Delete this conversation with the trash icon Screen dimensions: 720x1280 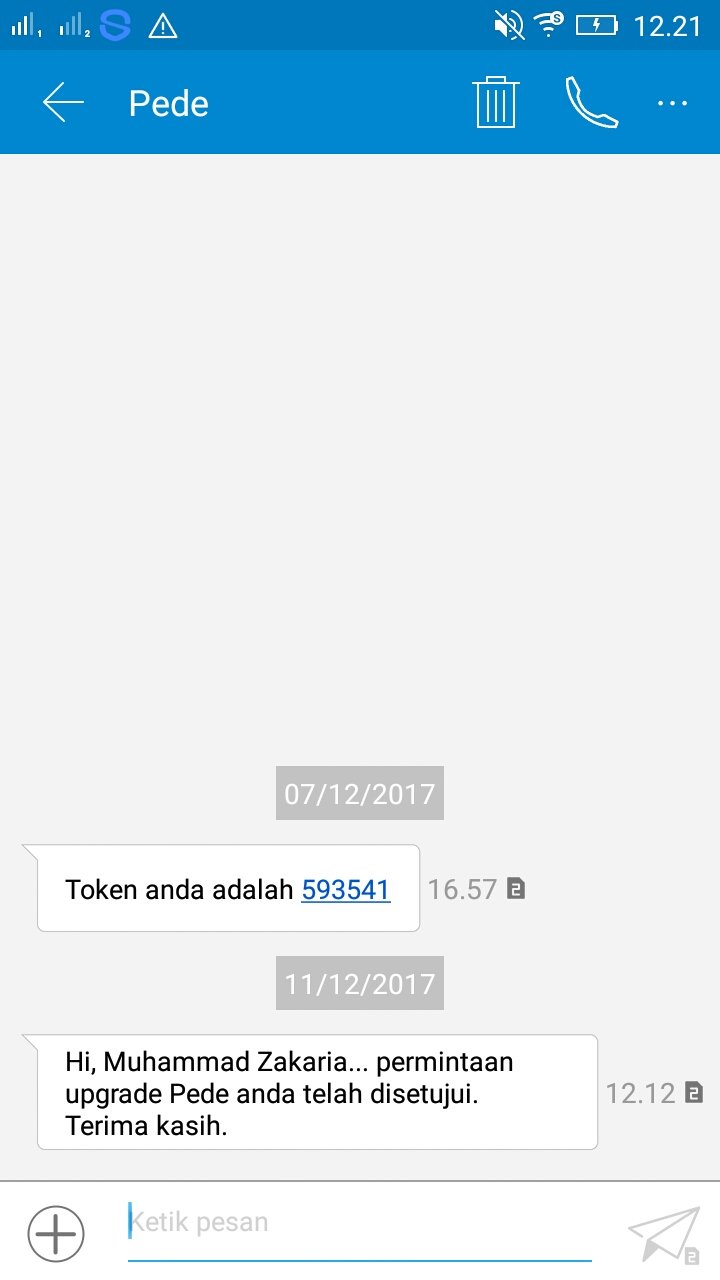495,102
